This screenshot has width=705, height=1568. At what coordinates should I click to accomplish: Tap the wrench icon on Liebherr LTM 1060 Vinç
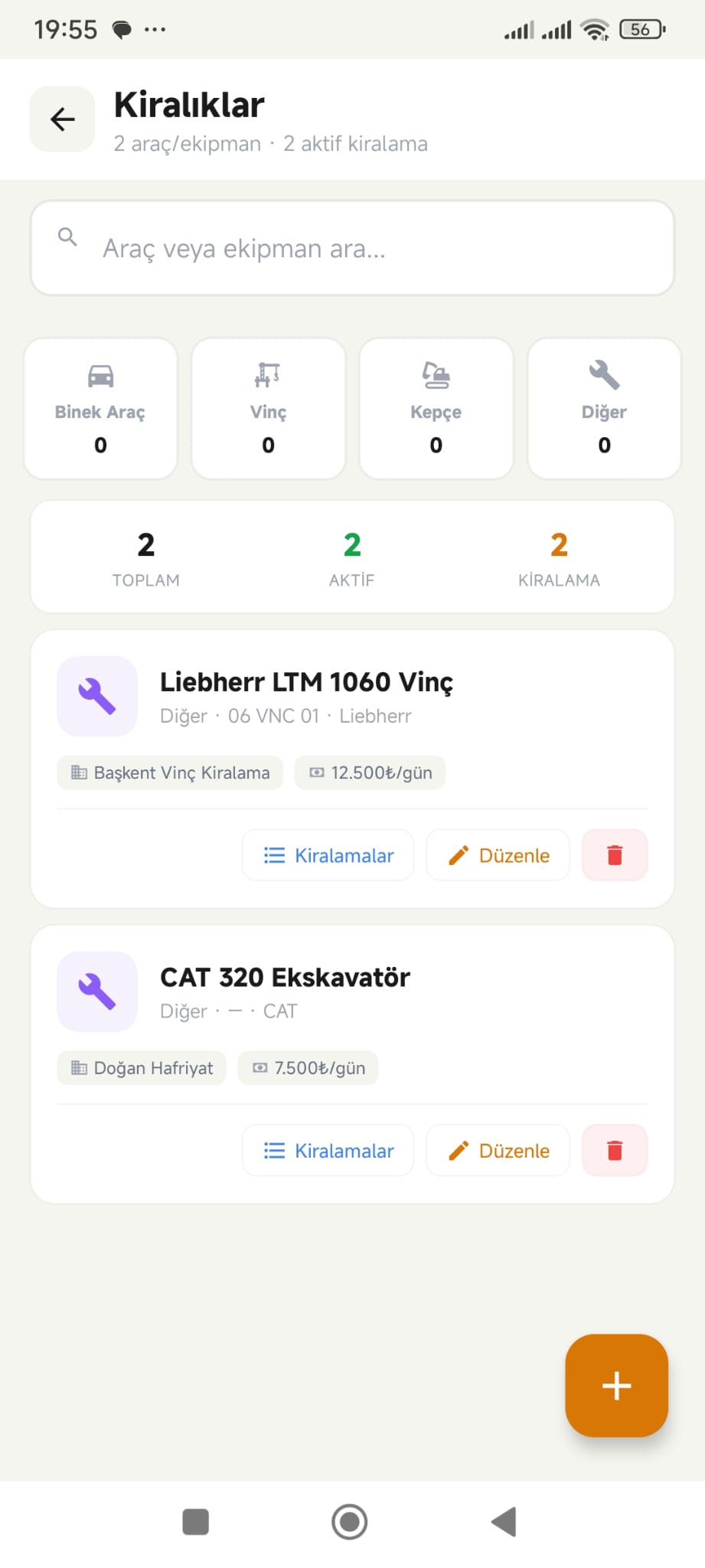click(97, 696)
